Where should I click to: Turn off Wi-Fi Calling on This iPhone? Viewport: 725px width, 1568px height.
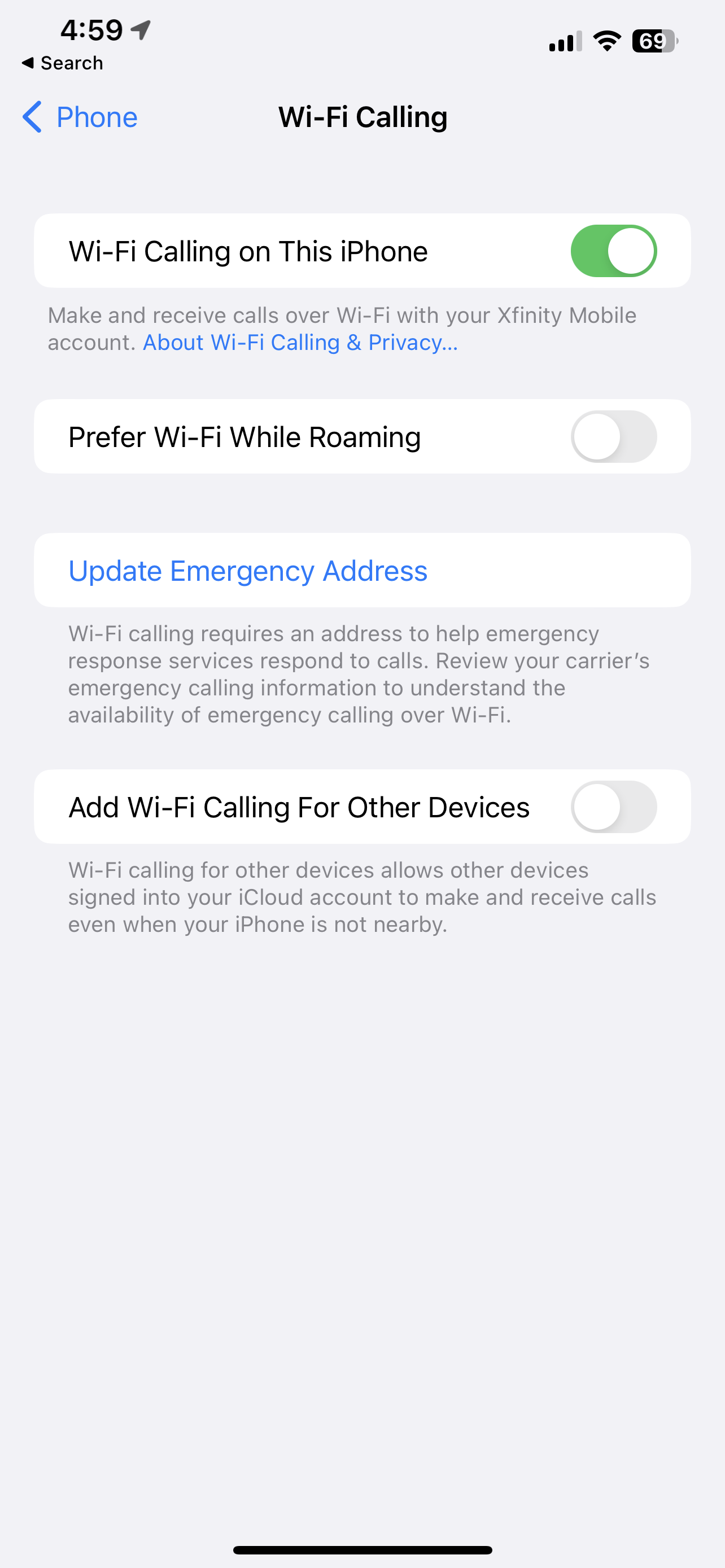click(x=613, y=251)
